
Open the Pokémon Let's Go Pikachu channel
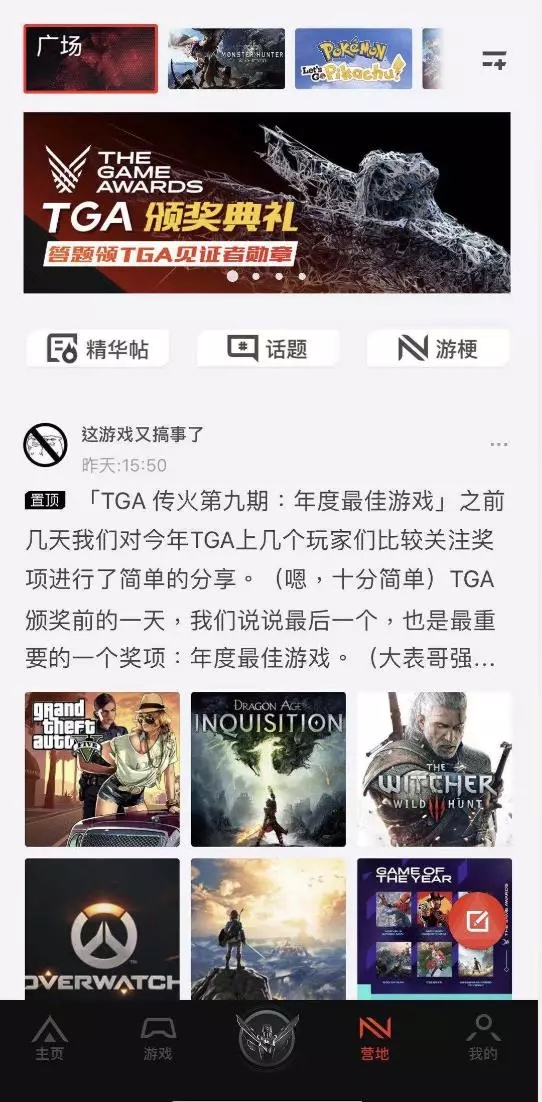tap(353, 58)
